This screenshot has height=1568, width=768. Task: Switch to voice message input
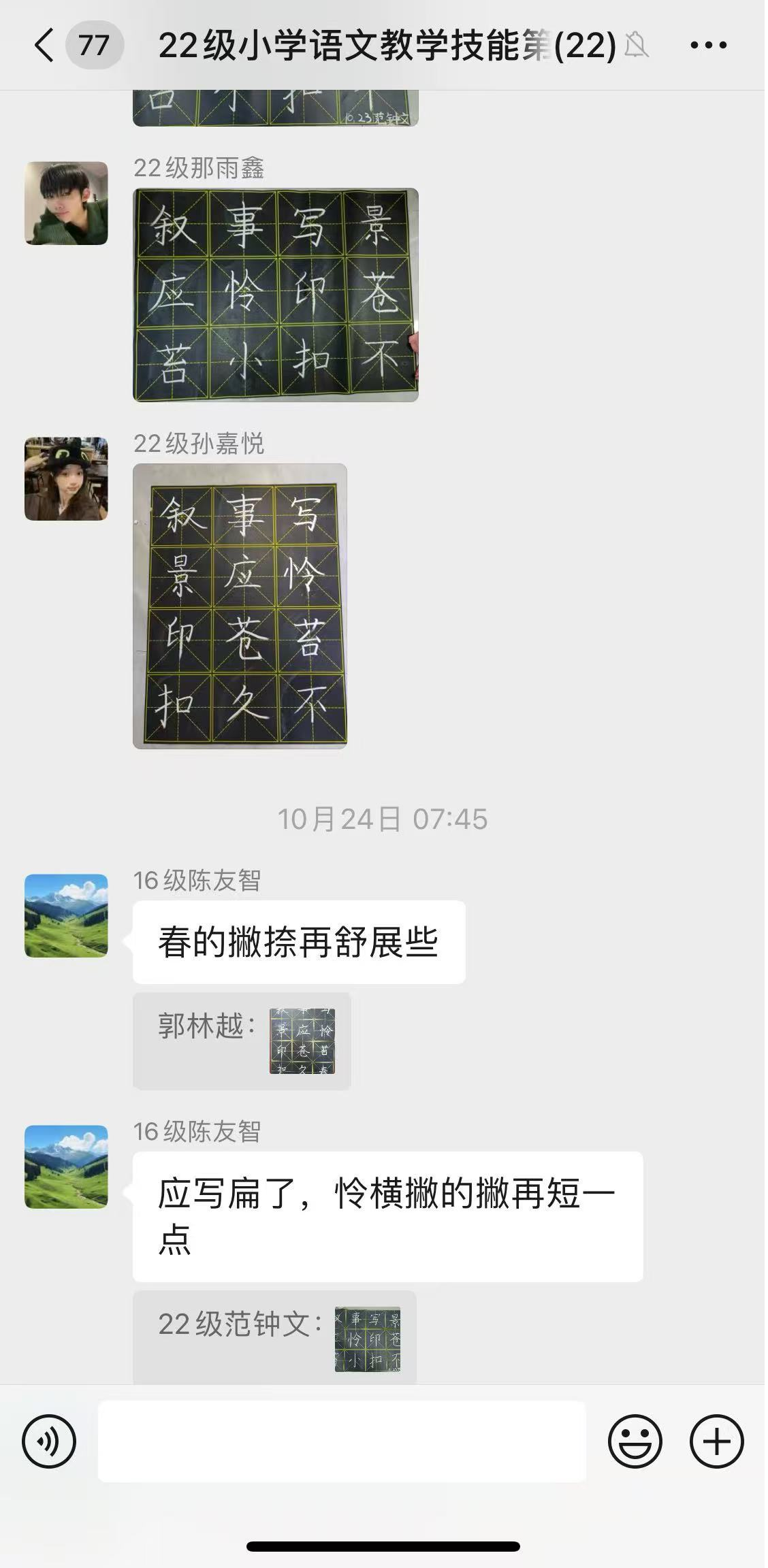pyautogui.click(x=49, y=1441)
